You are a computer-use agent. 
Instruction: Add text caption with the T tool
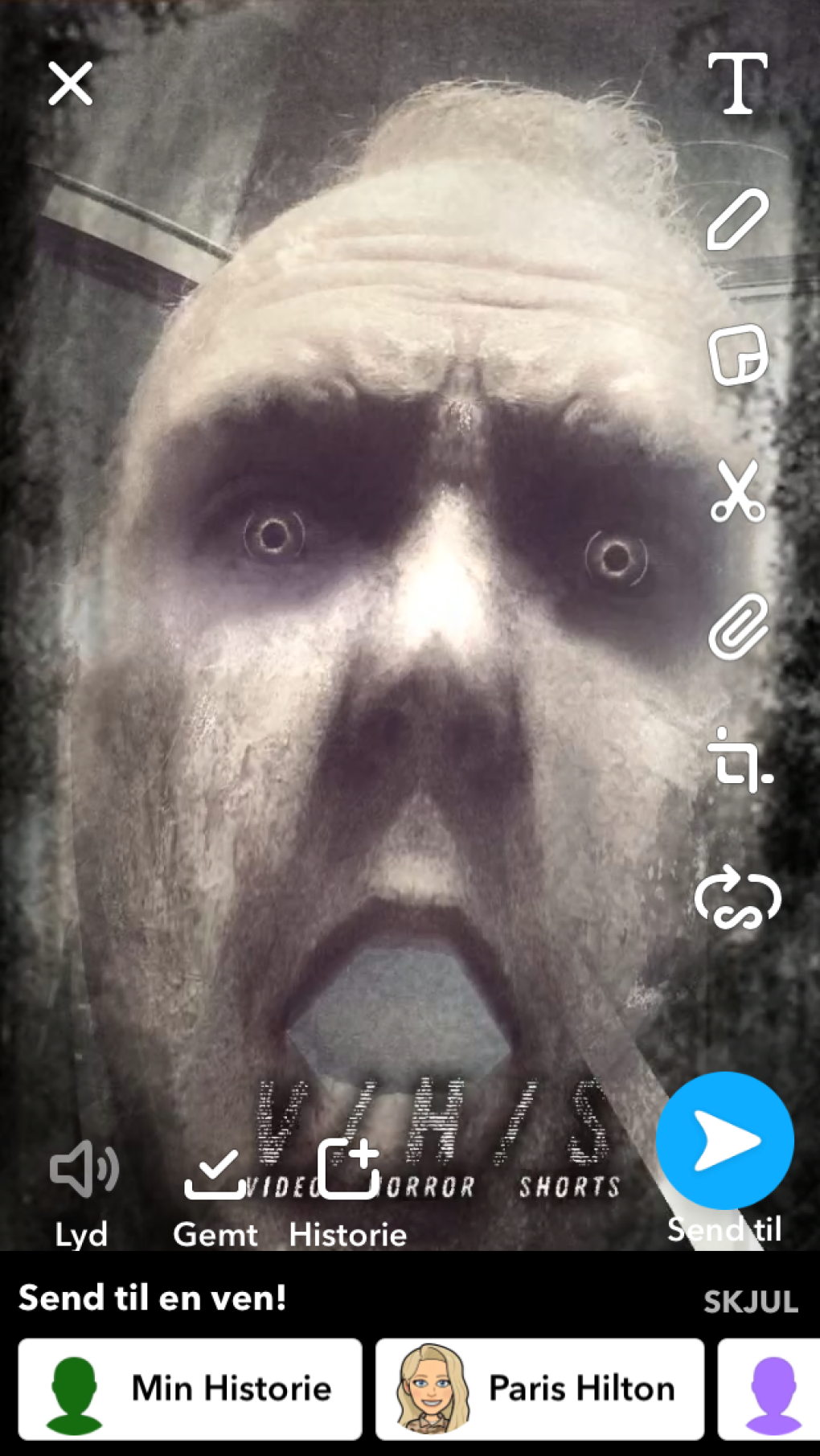pyautogui.click(x=737, y=84)
